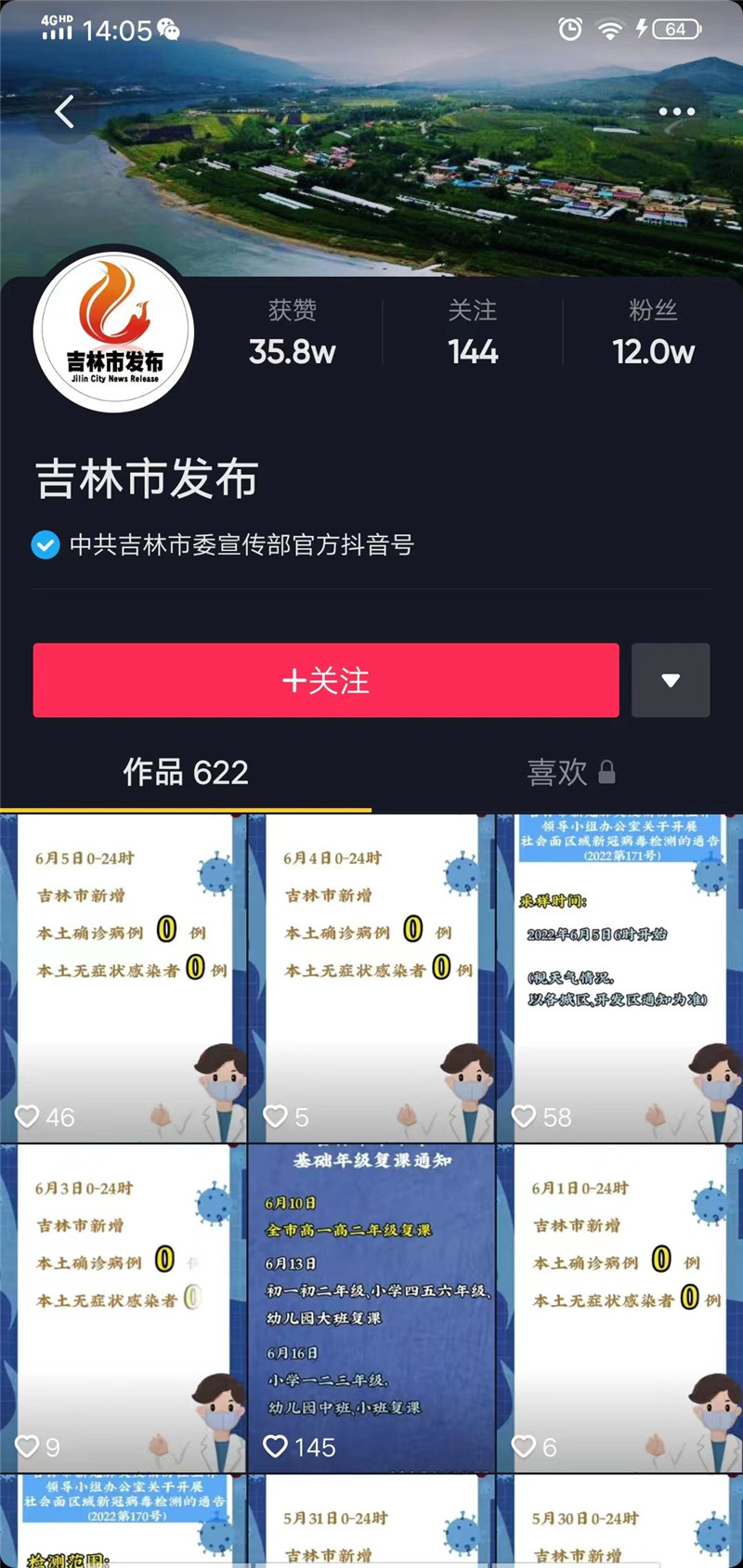Open the 基础年级复课通知 video

click(x=371, y=1308)
